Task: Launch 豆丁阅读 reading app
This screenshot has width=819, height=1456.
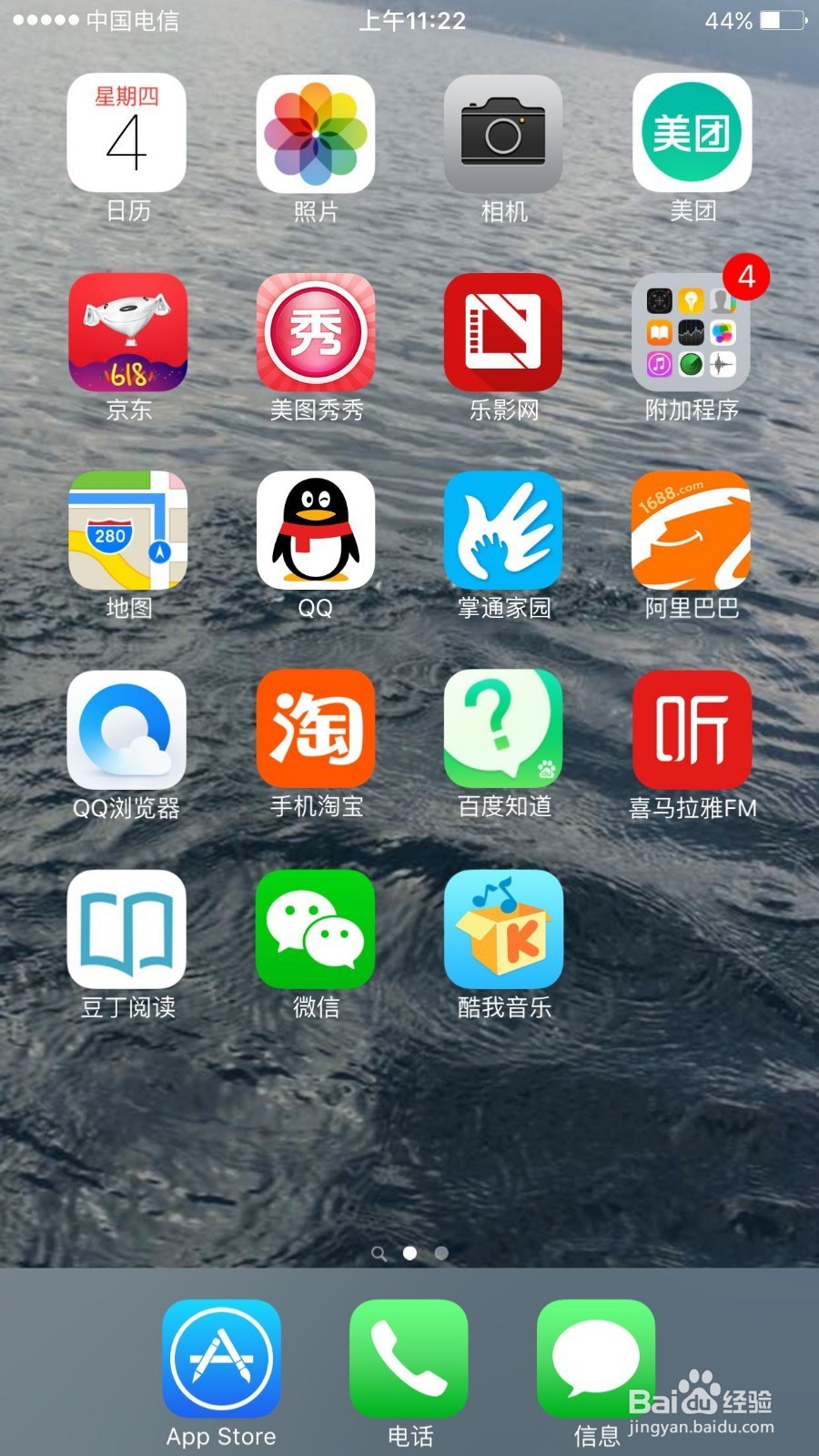Action: 127,930
